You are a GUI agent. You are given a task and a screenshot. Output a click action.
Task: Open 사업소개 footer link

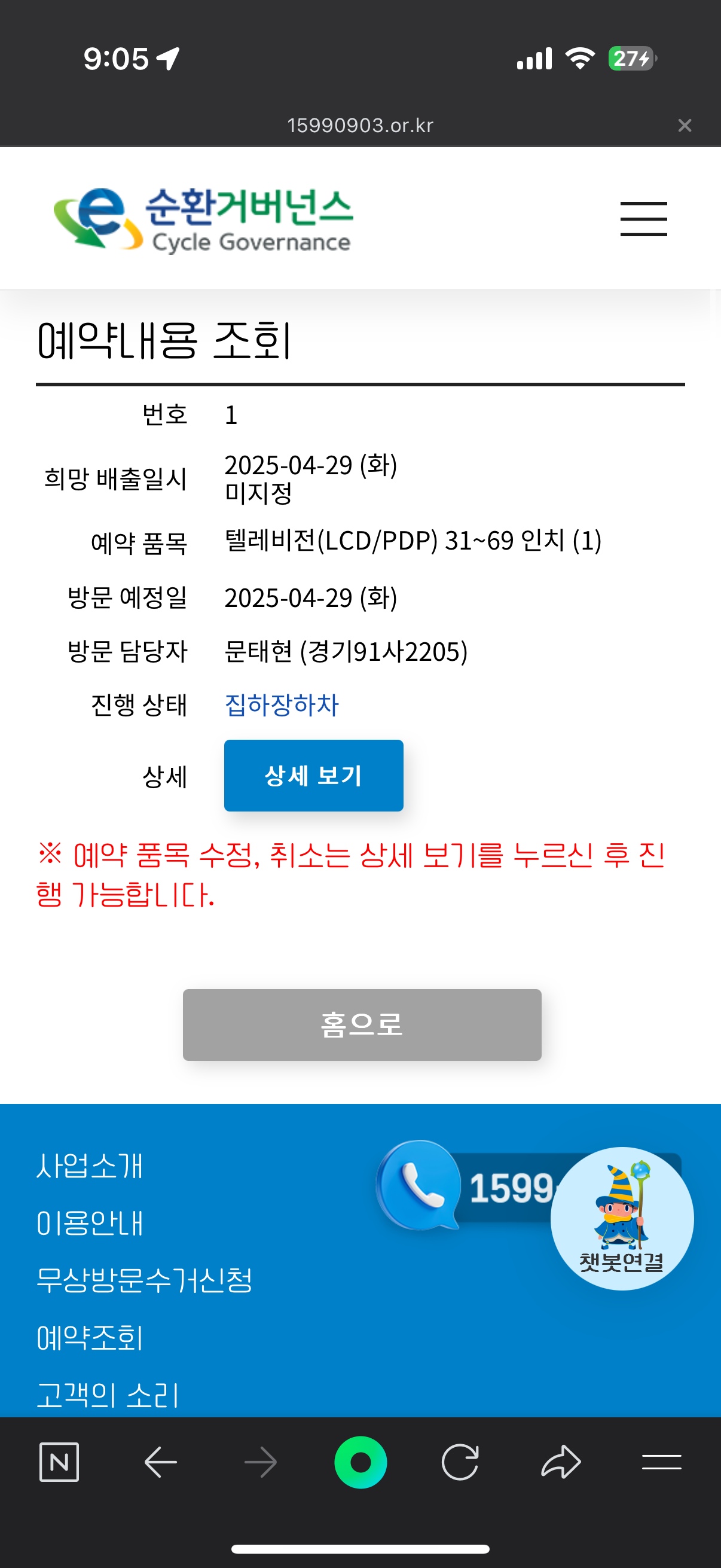(x=90, y=1166)
